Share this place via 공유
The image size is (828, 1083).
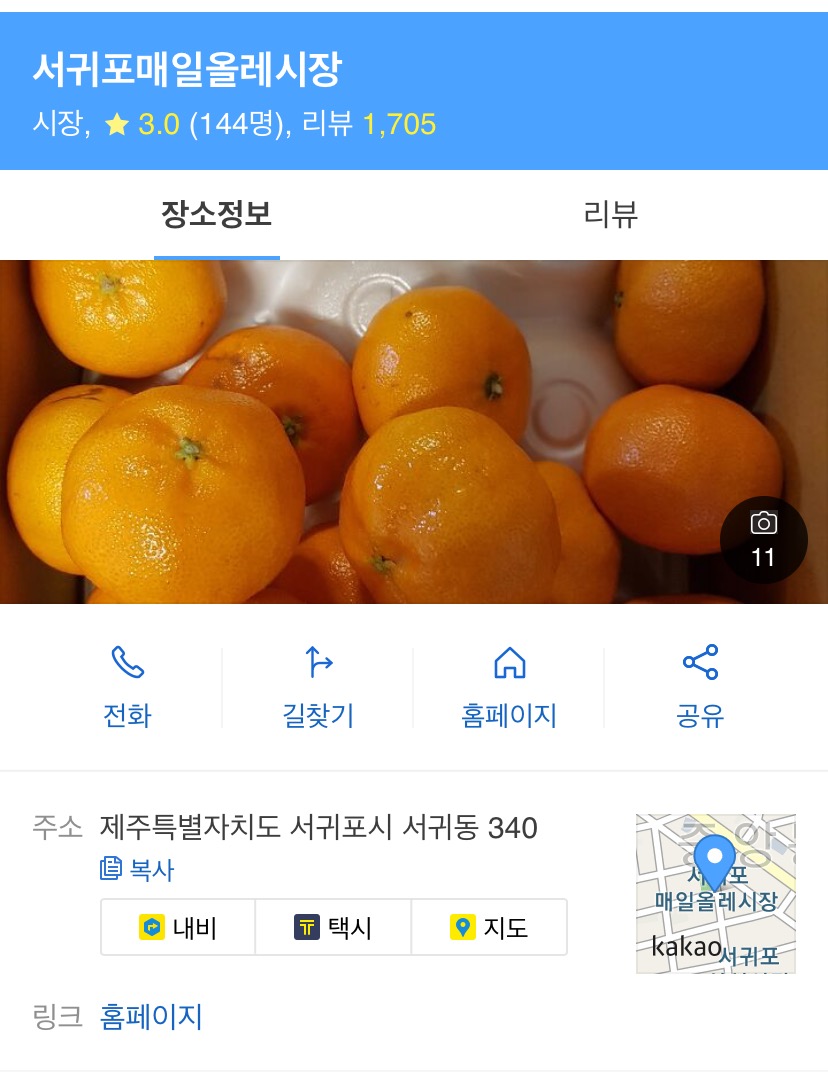(x=700, y=687)
